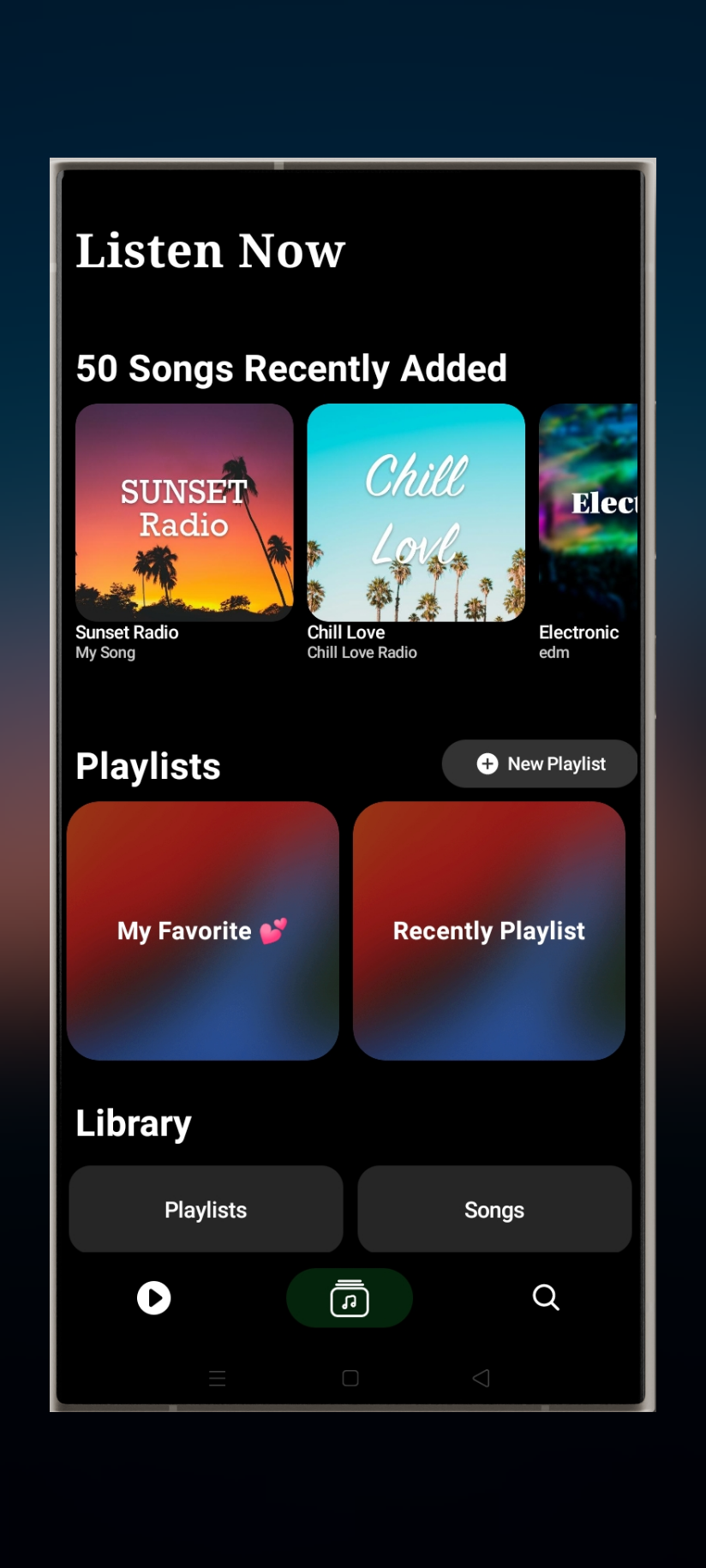Screen dimensions: 706x1568
Task: Go to the system home screen
Action: [x=350, y=1378]
